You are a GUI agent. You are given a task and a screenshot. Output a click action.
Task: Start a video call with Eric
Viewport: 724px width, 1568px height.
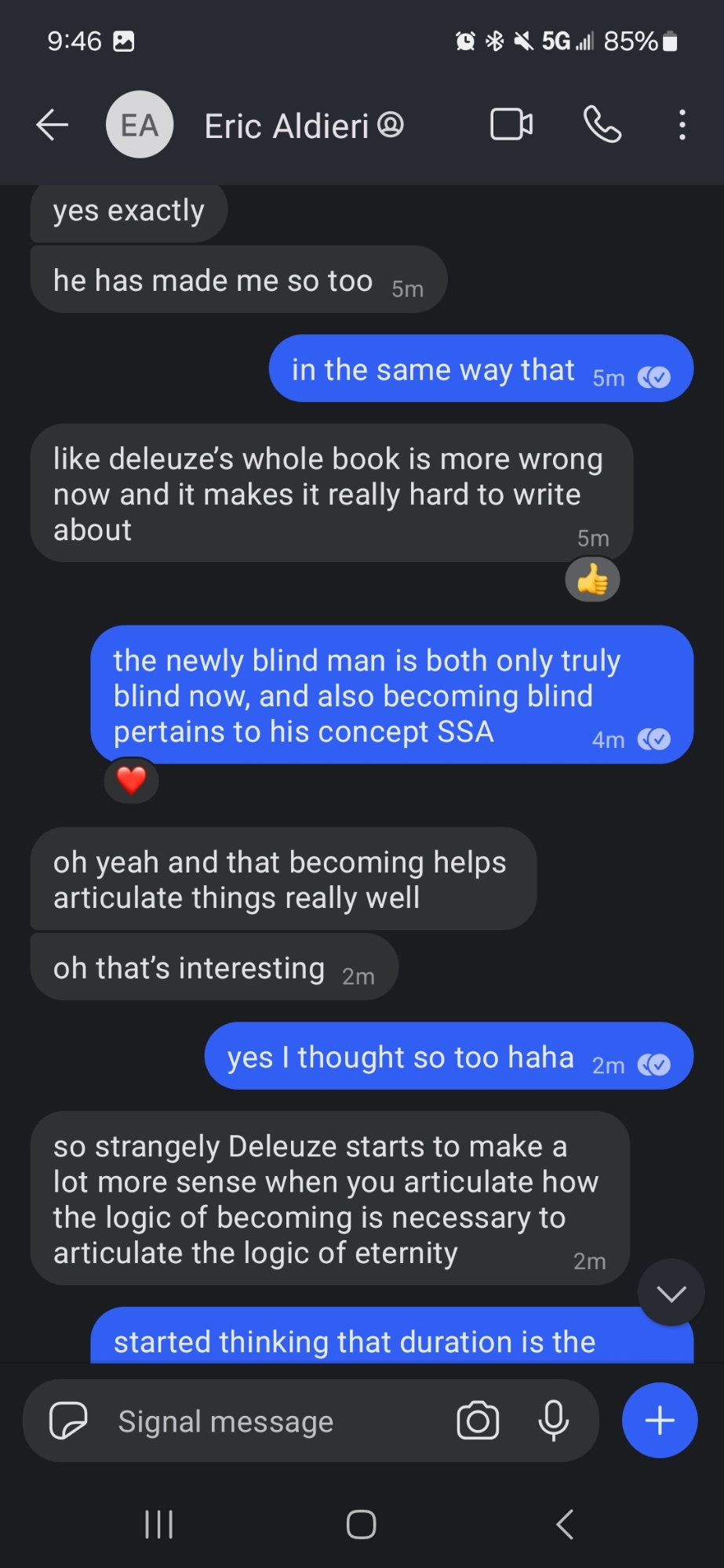coord(511,125)
